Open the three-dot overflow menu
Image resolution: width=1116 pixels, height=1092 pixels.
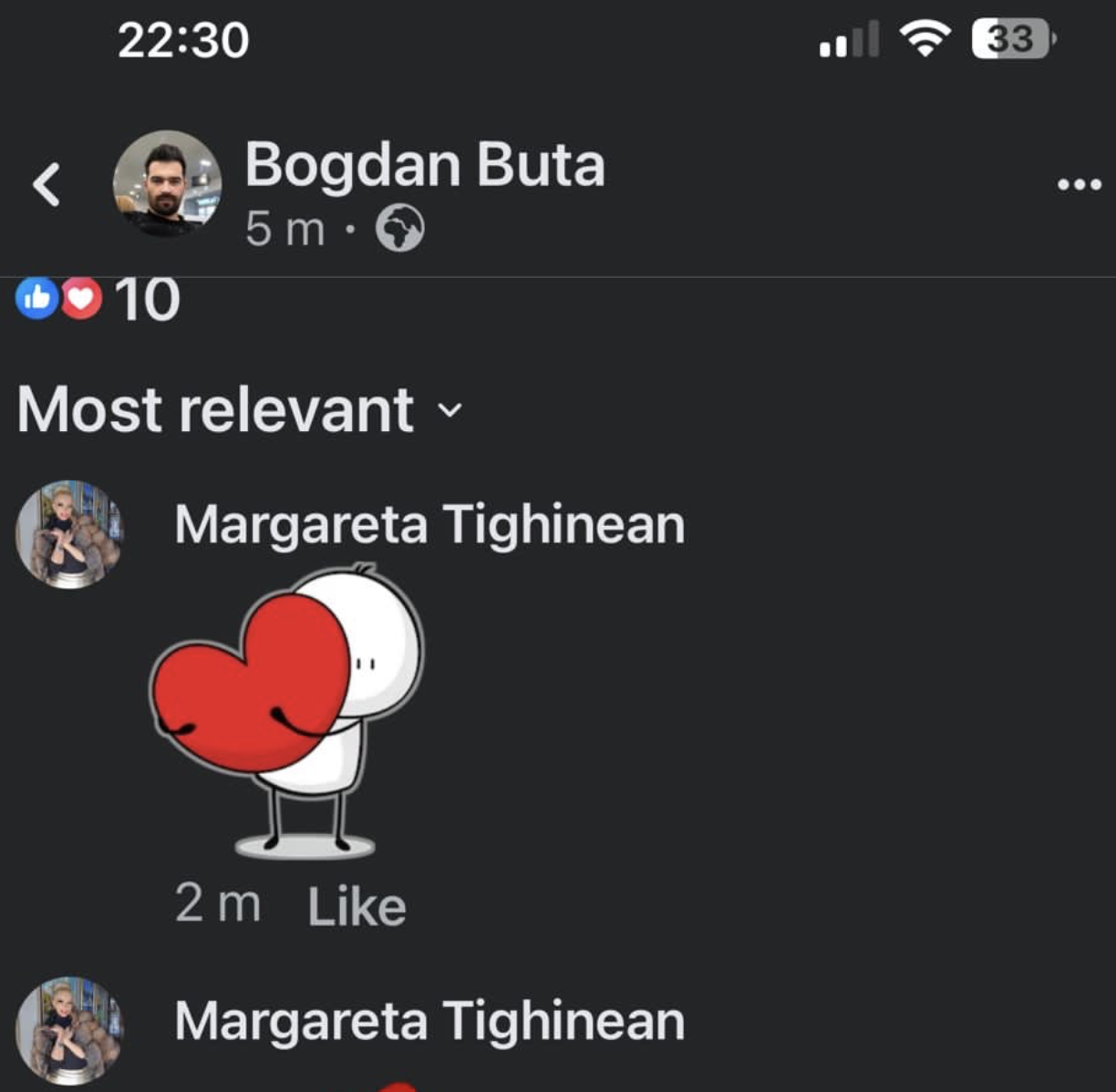tap(1080, 185)
